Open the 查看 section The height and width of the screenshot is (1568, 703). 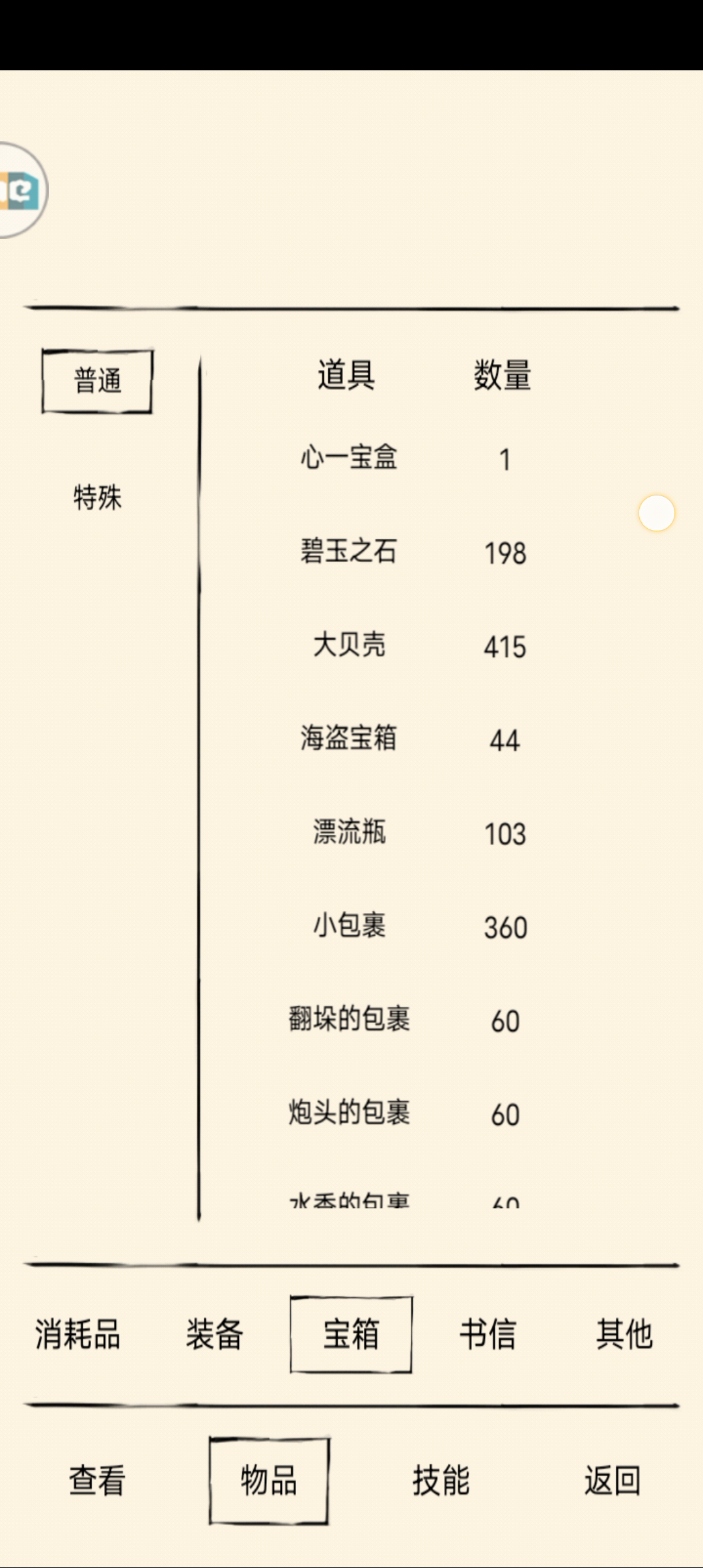coord(97,1480)
